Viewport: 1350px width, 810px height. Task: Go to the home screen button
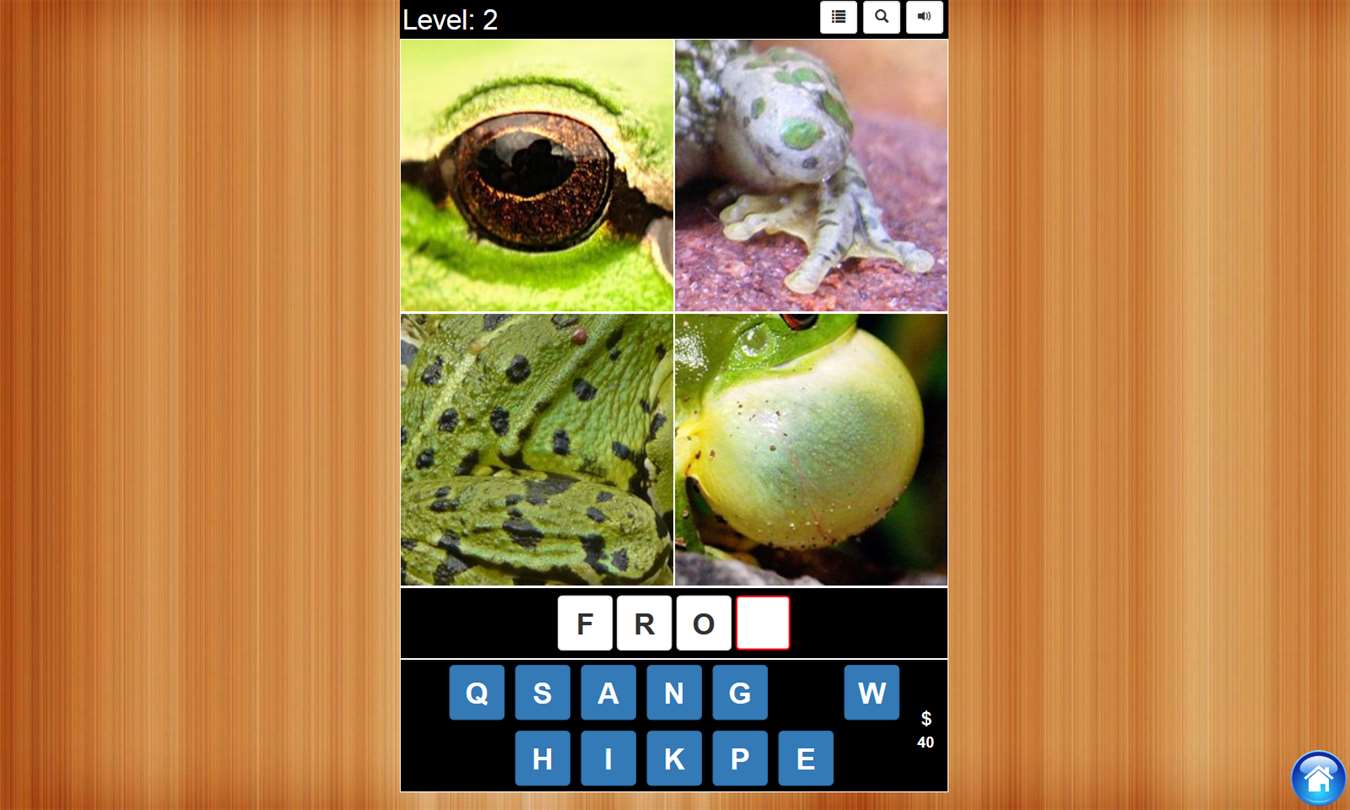point(1317,778)
